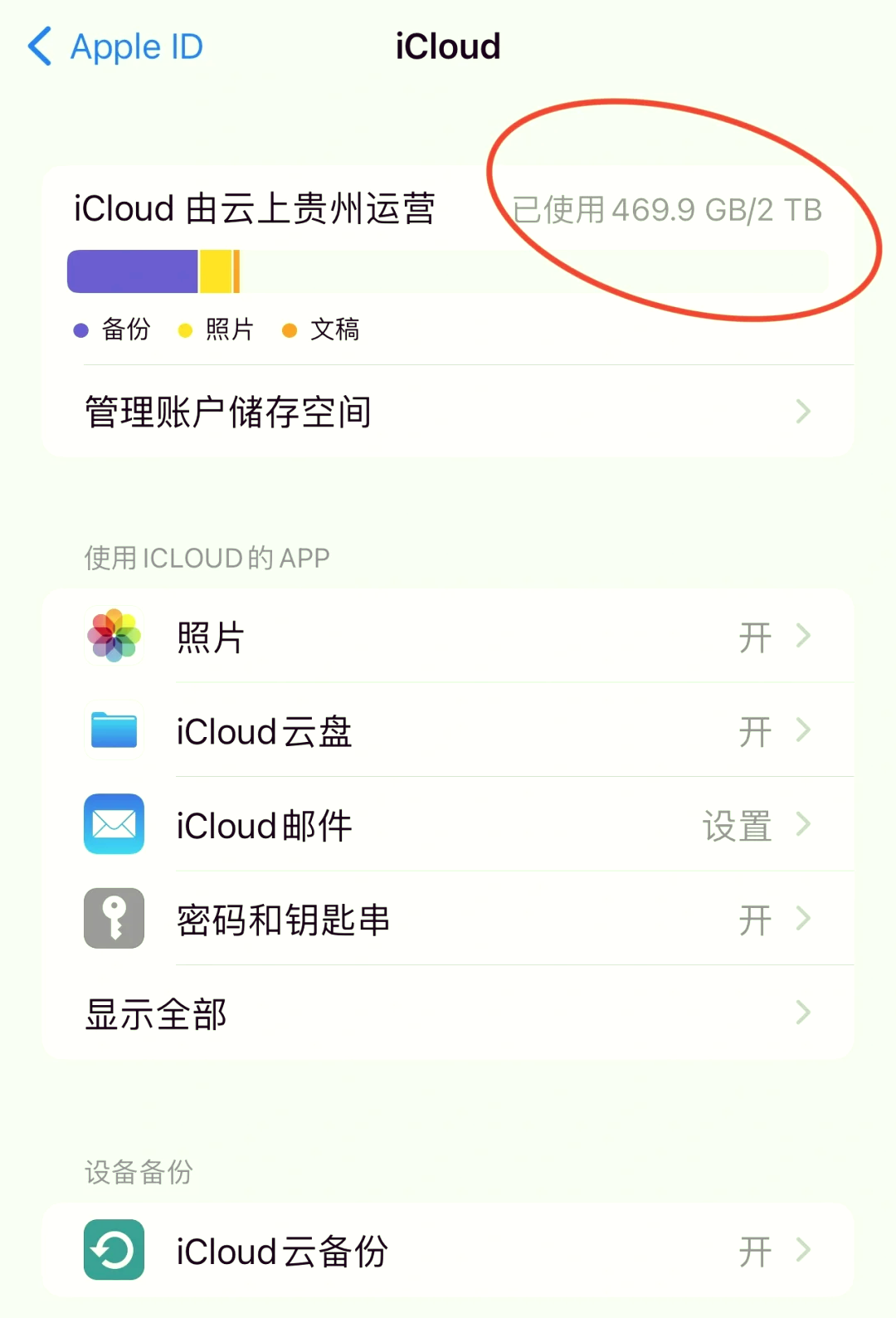Screen dimensions: 896x1318
Task: Tap the 已使用 469.9 GB/2 TB text
Action: coord(668,210)
